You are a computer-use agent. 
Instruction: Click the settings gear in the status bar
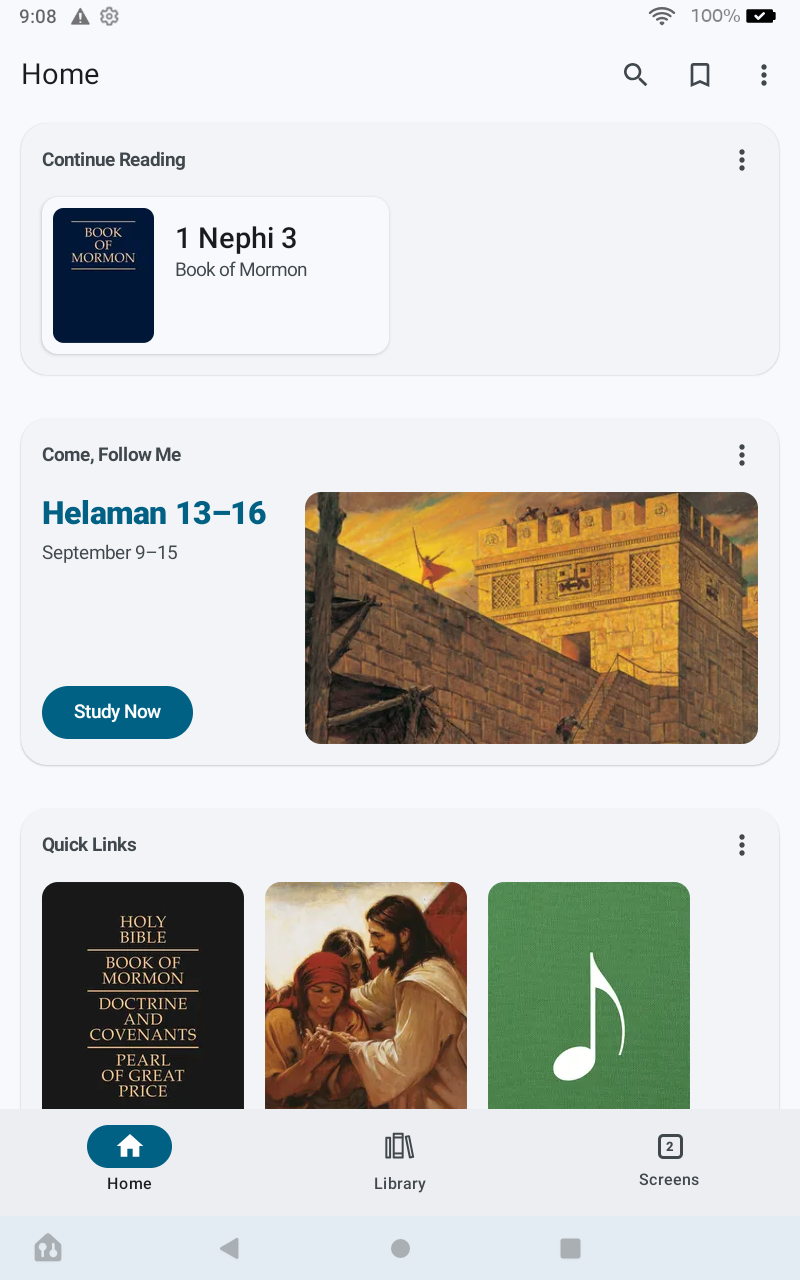[x=108, y=16]
